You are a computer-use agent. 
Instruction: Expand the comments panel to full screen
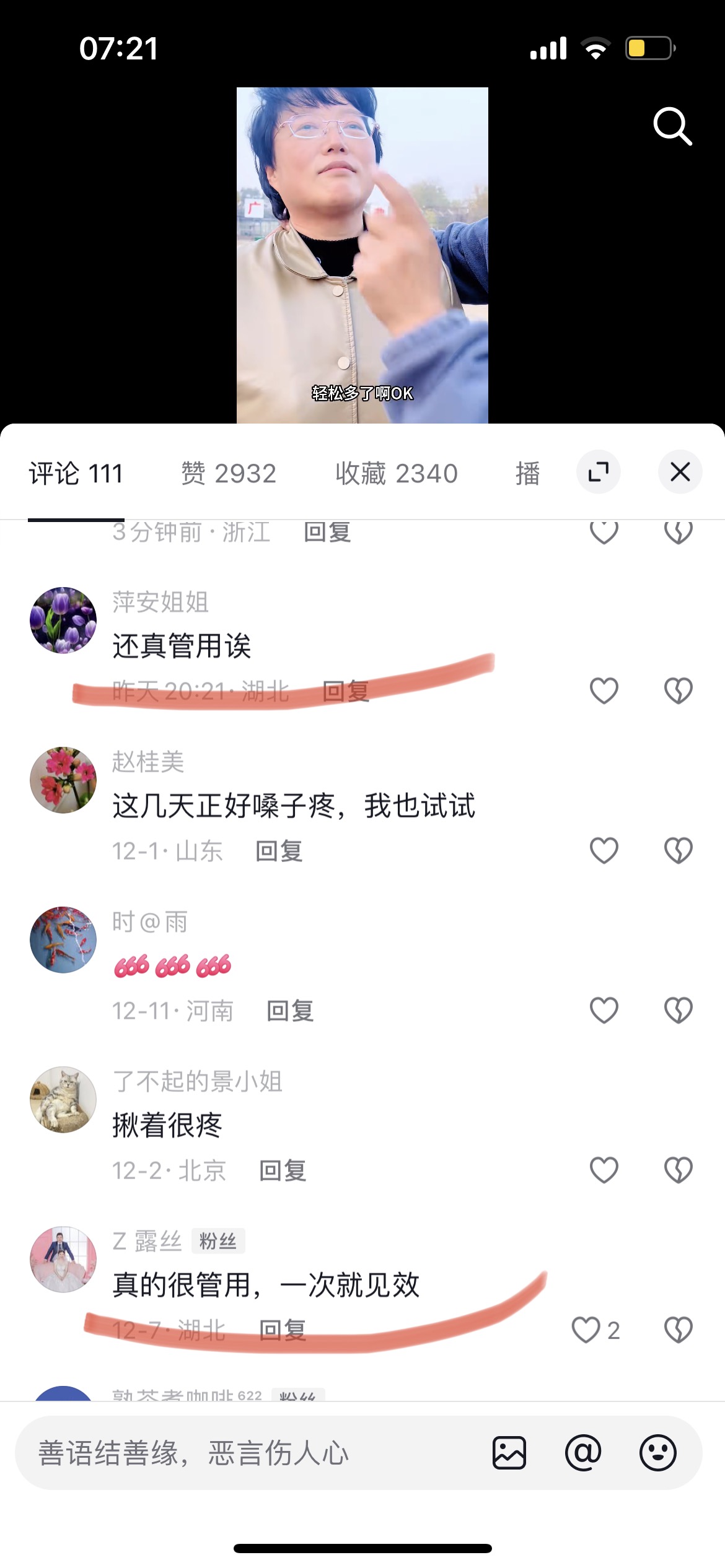[599, 473]
